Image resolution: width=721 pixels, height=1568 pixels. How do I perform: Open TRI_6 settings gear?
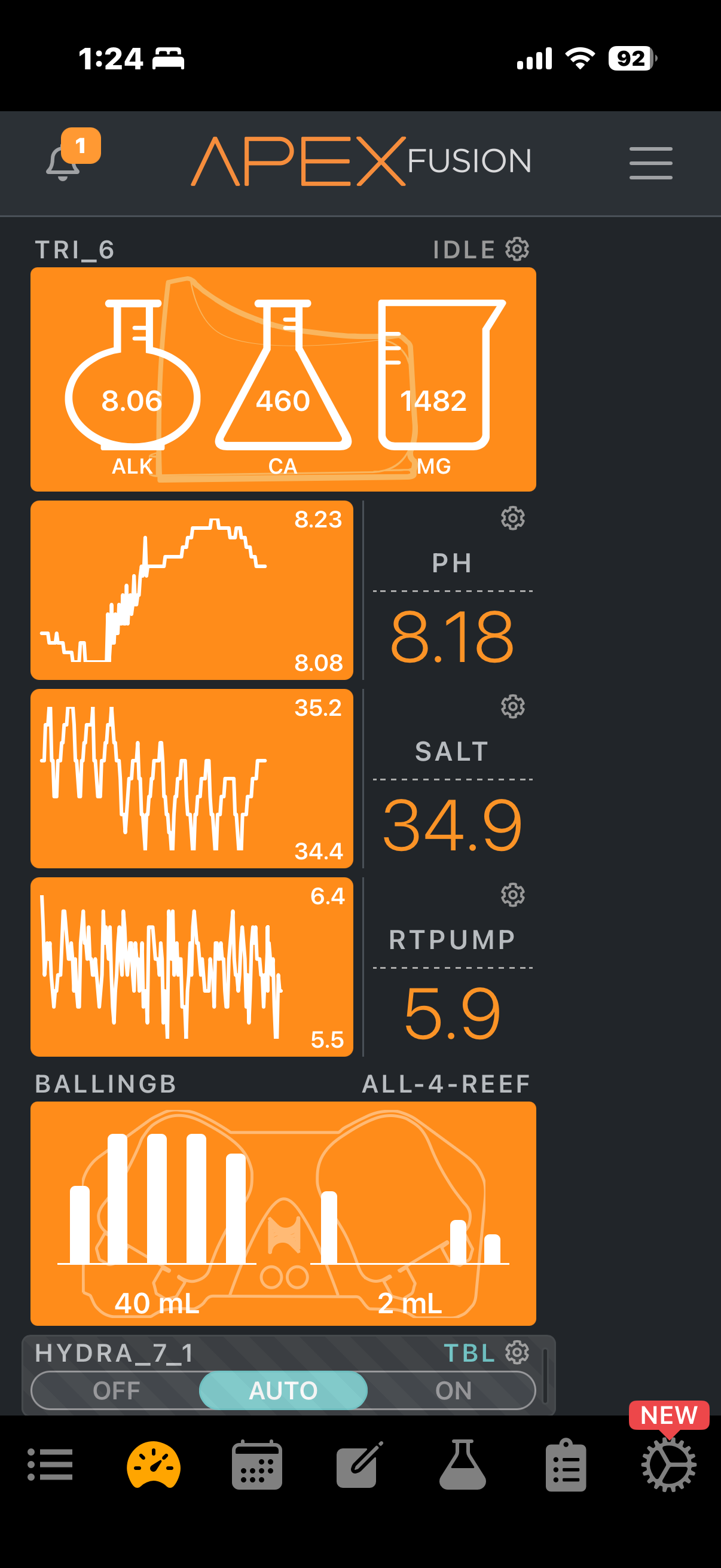[517, 249]
